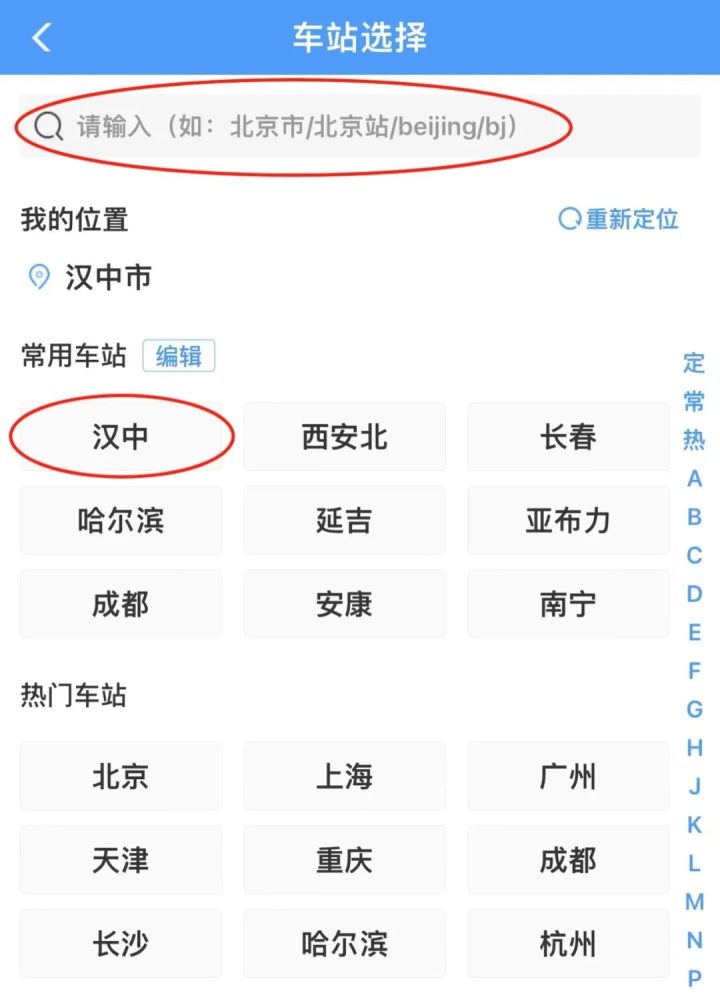Viewport: 720px width, 999px height.
Task: Select 汉中市 as my location
Action: point(107,277)
